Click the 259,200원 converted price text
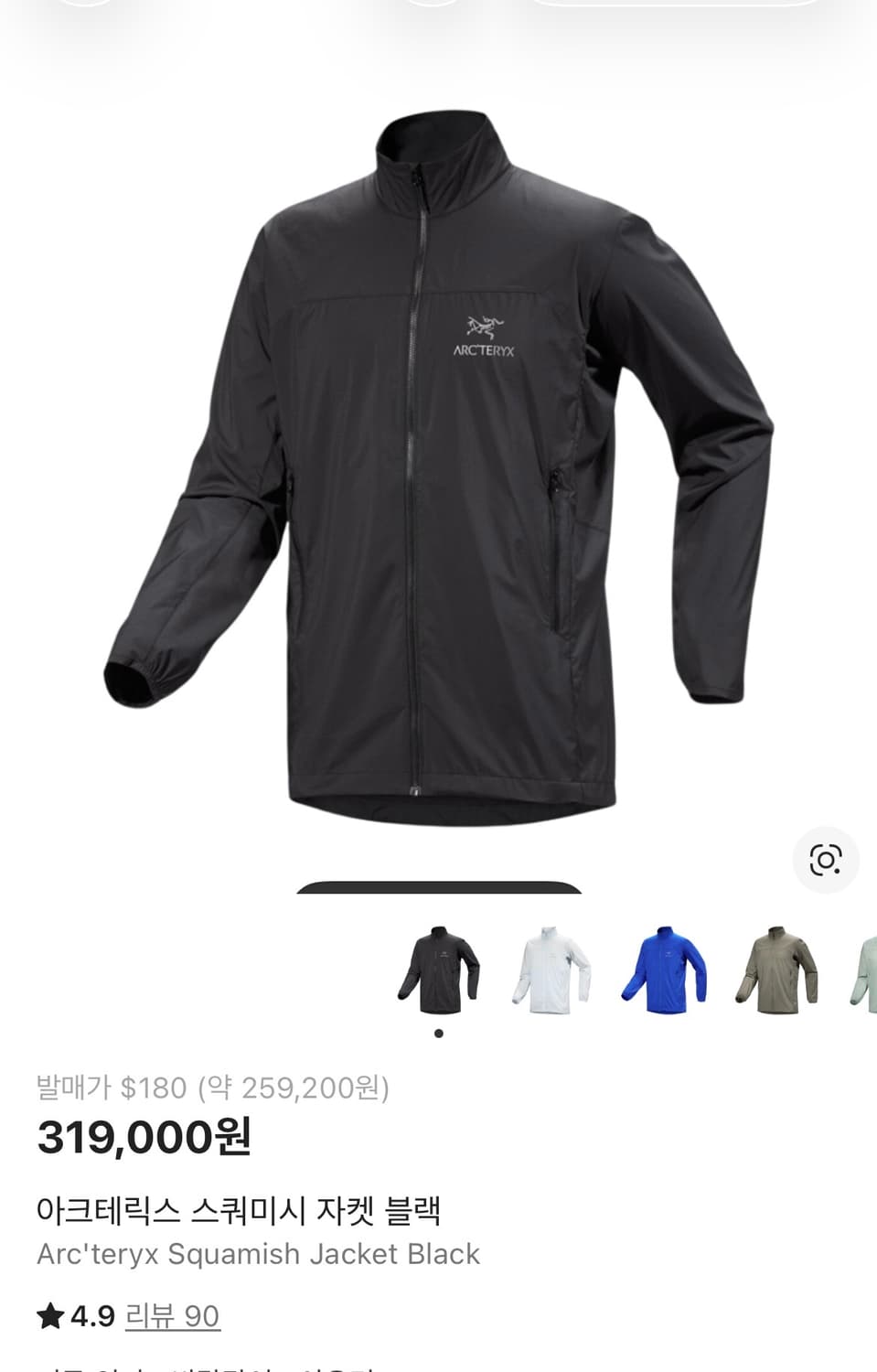The height and width of the screenshot is (1372, 877). click(294, 1090)
